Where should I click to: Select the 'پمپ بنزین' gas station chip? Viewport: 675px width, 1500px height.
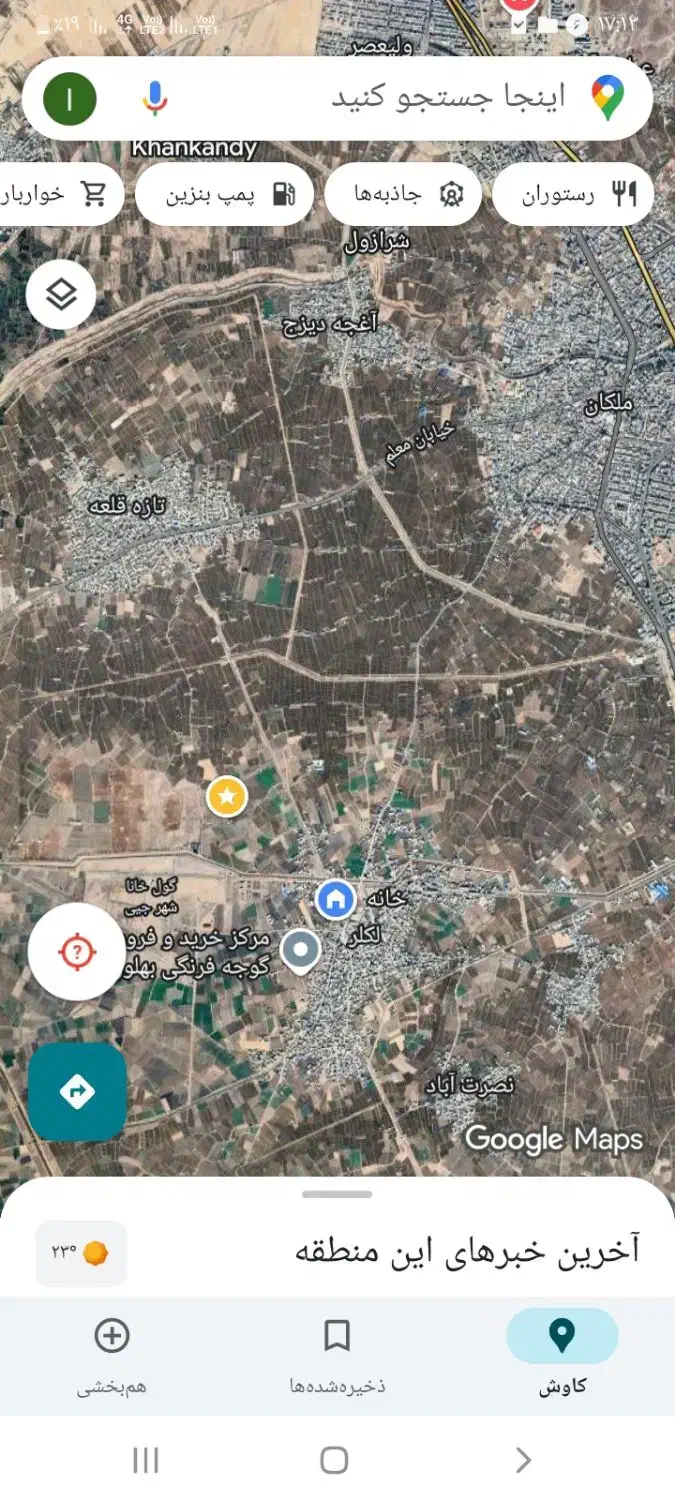point(225,194)
